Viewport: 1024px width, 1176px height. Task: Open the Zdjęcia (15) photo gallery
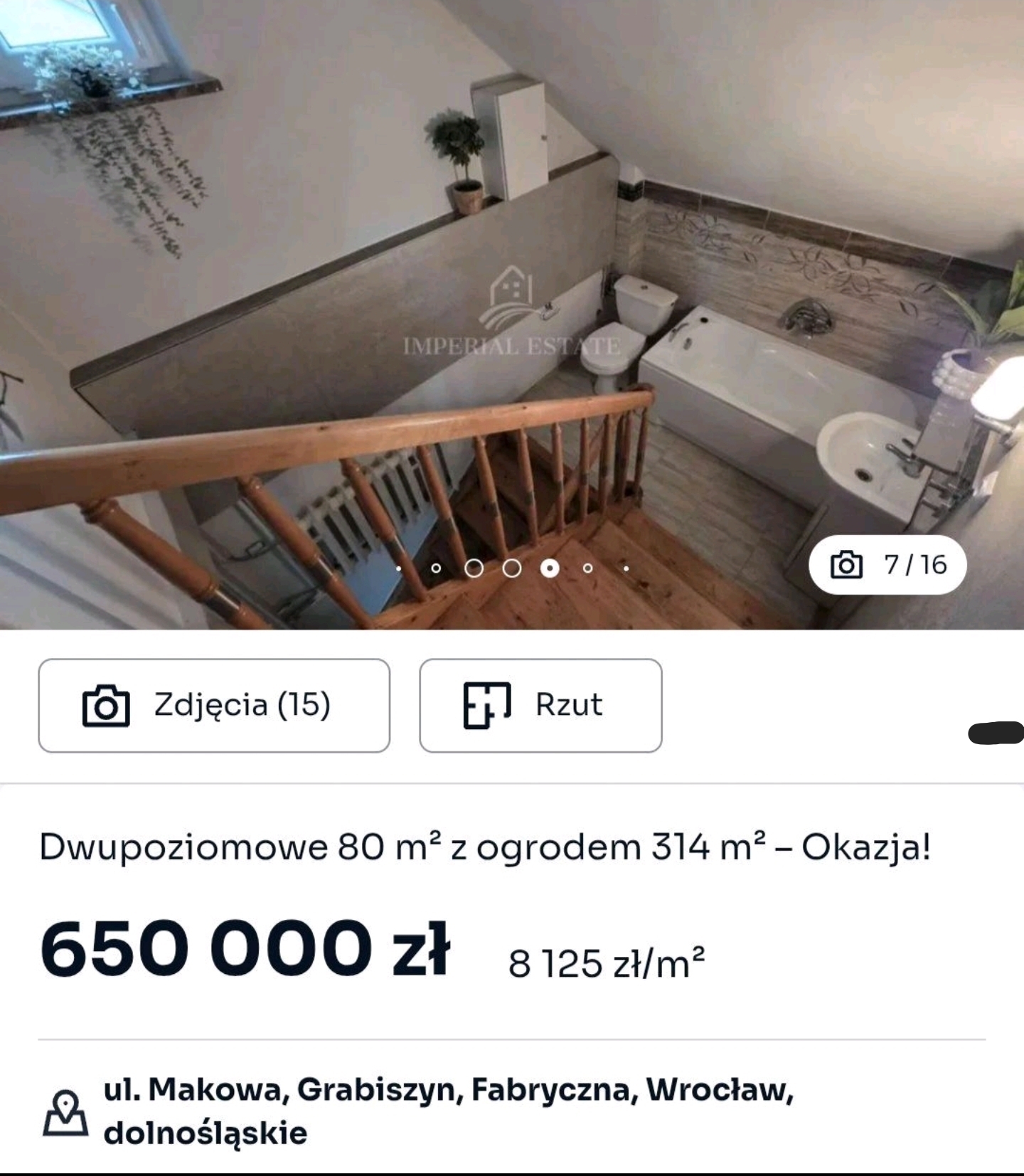213,705
